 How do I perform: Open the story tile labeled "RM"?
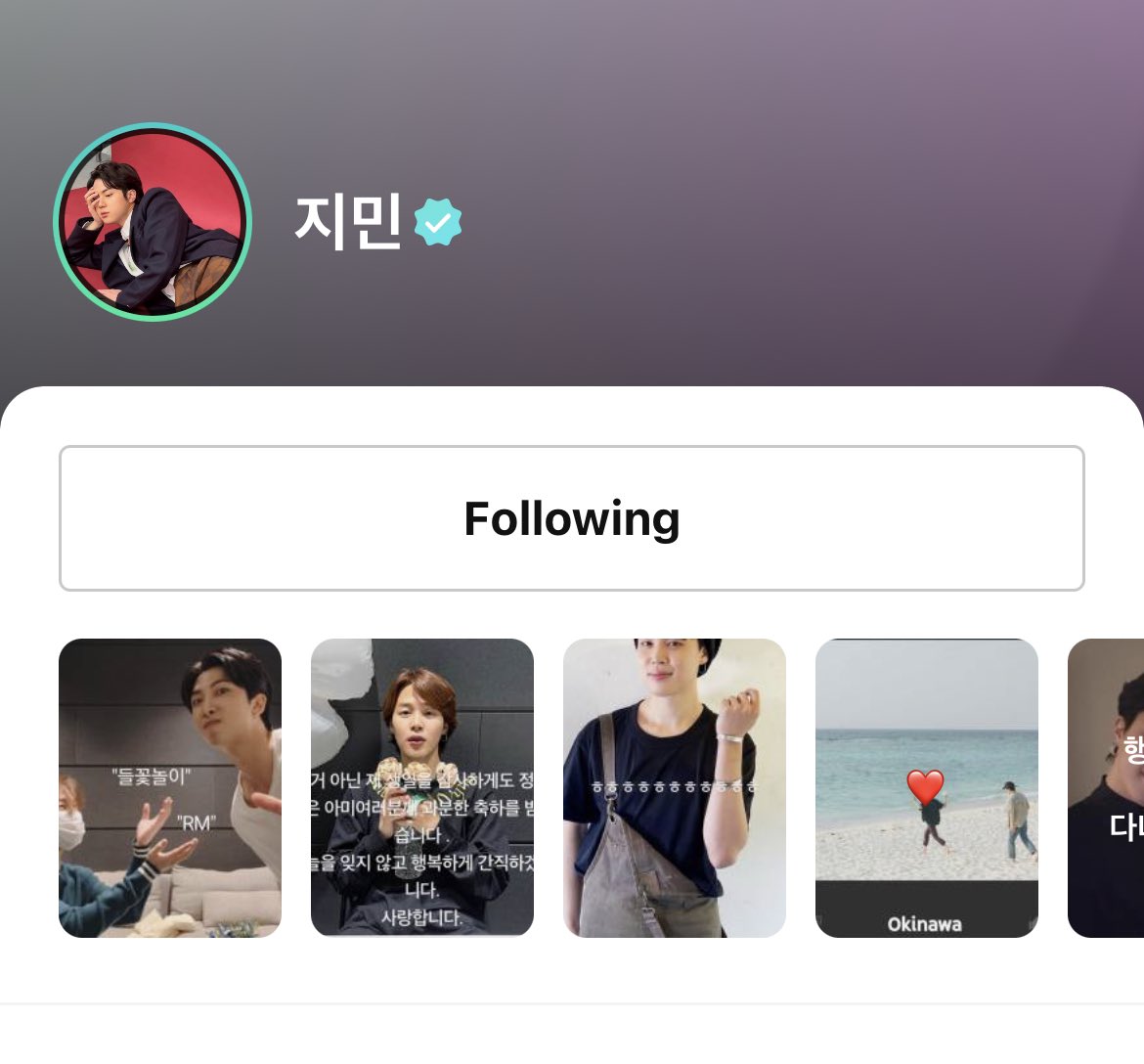(x=170, y=788)
